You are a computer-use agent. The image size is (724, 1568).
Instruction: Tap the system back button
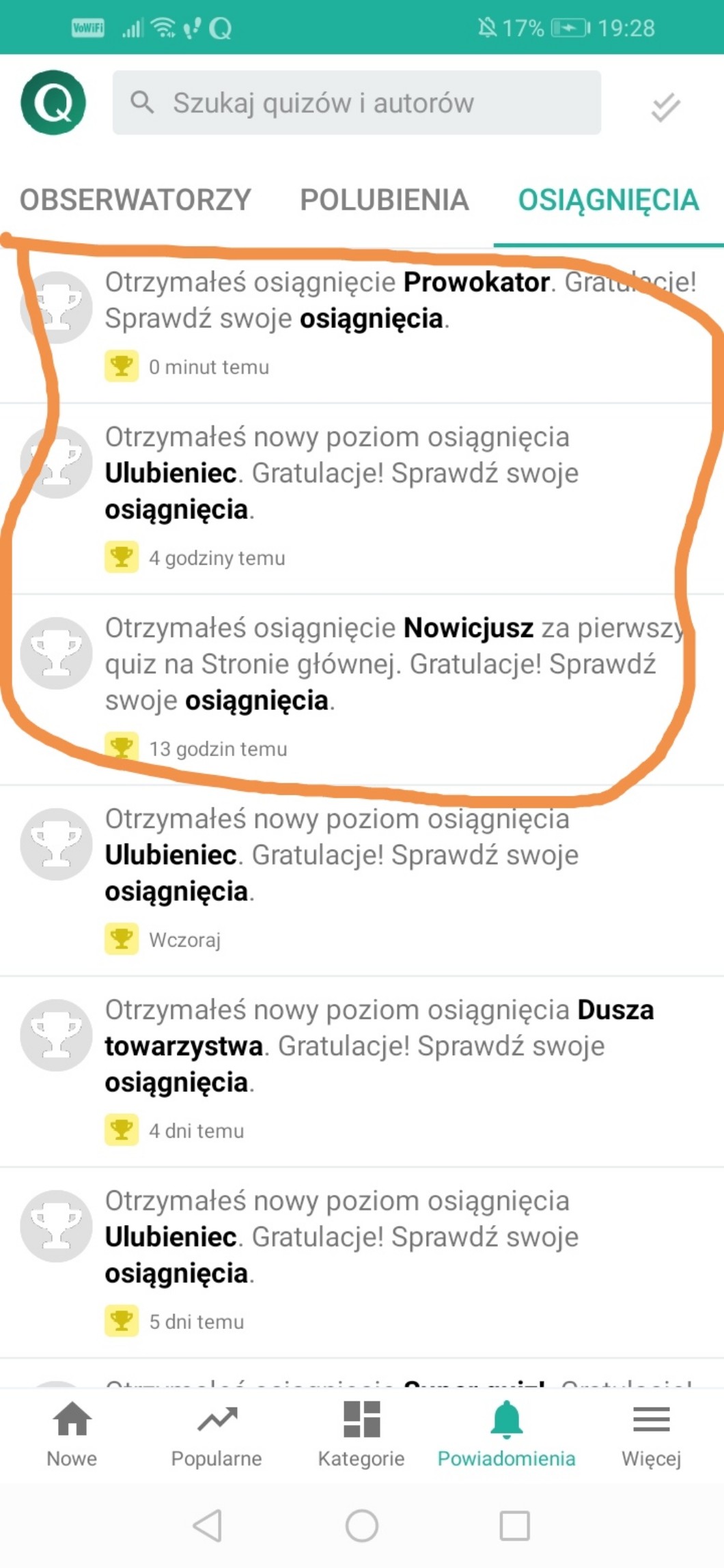pyautogui.click(x=208, y=1525)
